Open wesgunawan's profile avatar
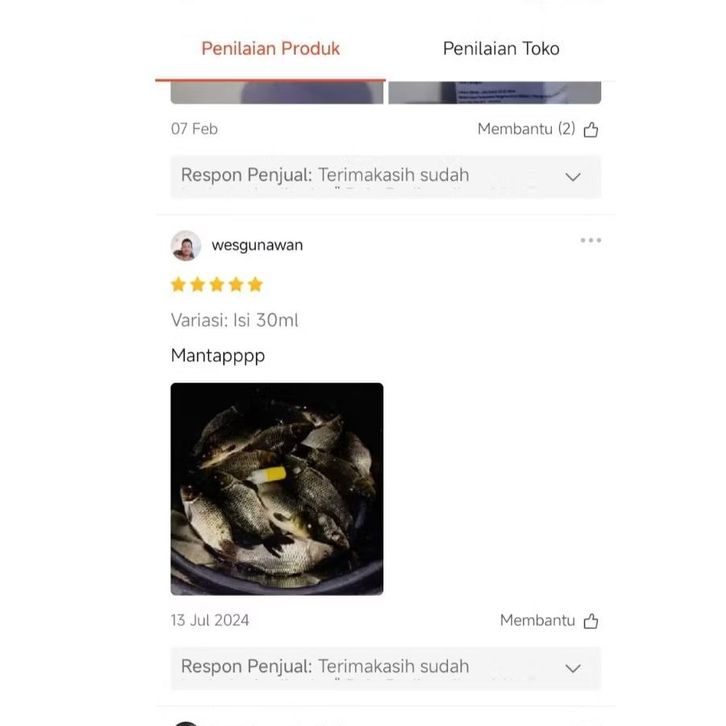 pos(186,245)
